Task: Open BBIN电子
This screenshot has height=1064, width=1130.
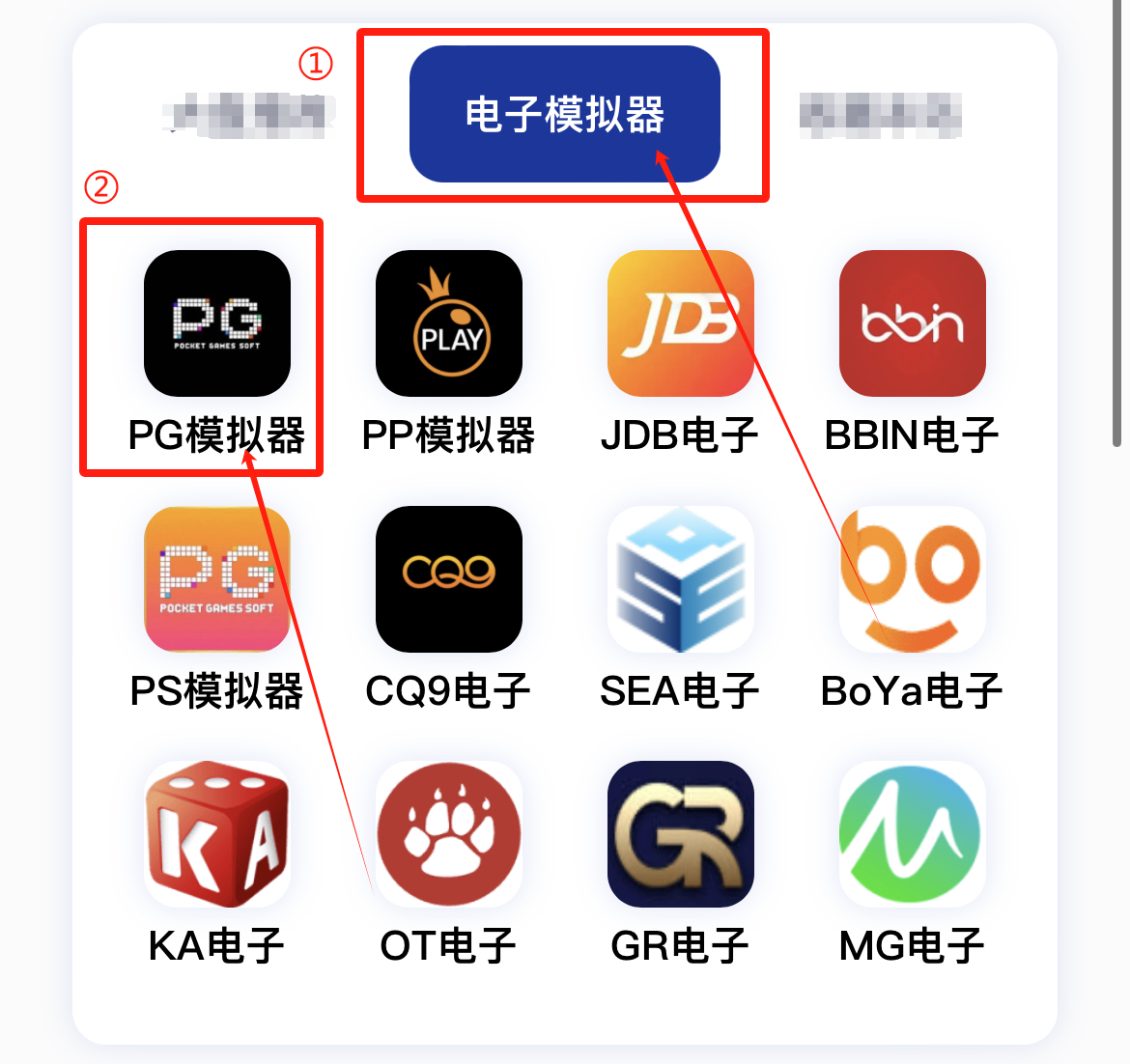Action: tap(913, 323)
